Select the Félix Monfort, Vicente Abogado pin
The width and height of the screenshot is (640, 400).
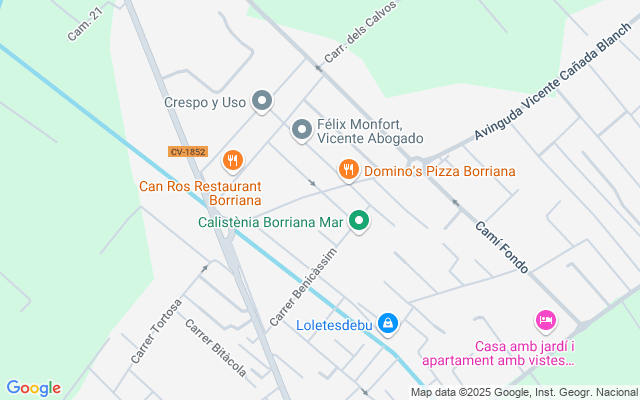[302, 130]
